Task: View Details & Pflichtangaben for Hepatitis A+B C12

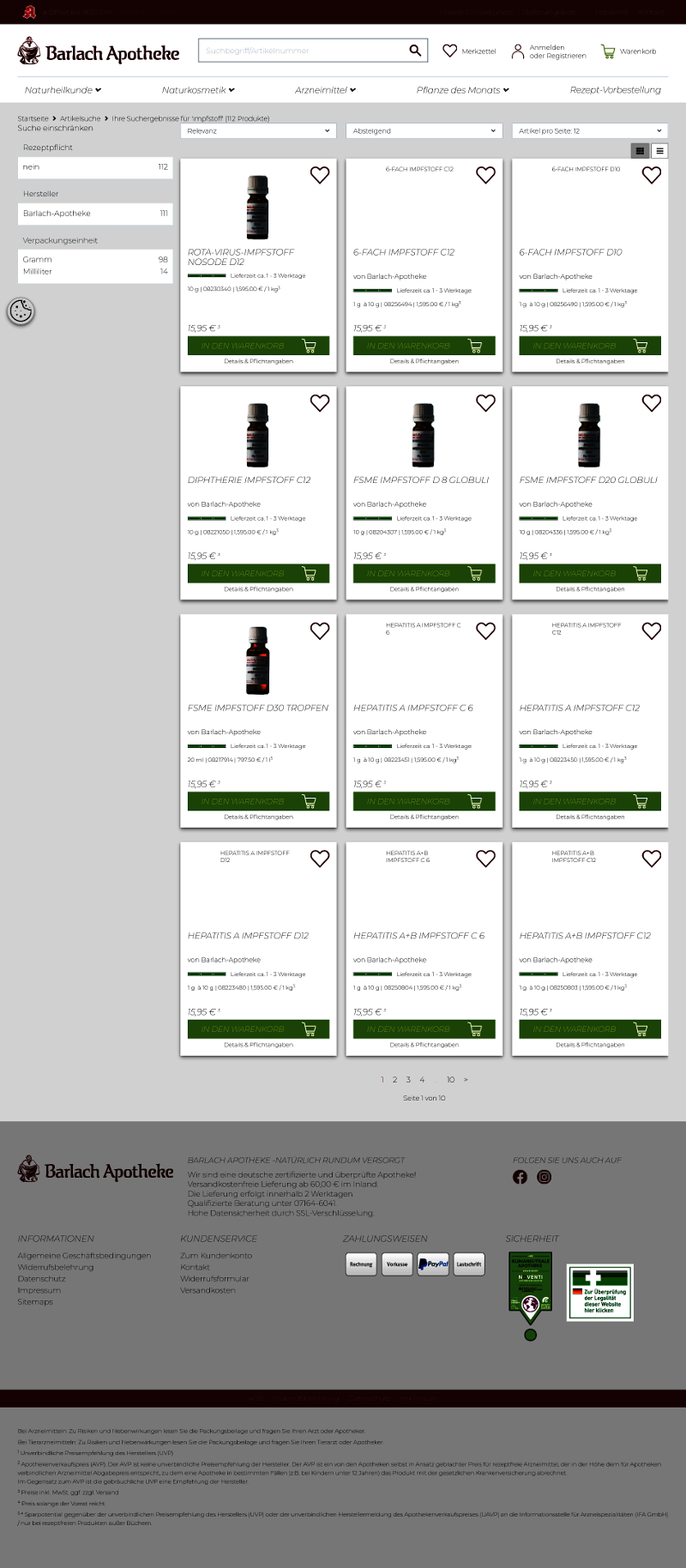Action: tap(589, 1045)
